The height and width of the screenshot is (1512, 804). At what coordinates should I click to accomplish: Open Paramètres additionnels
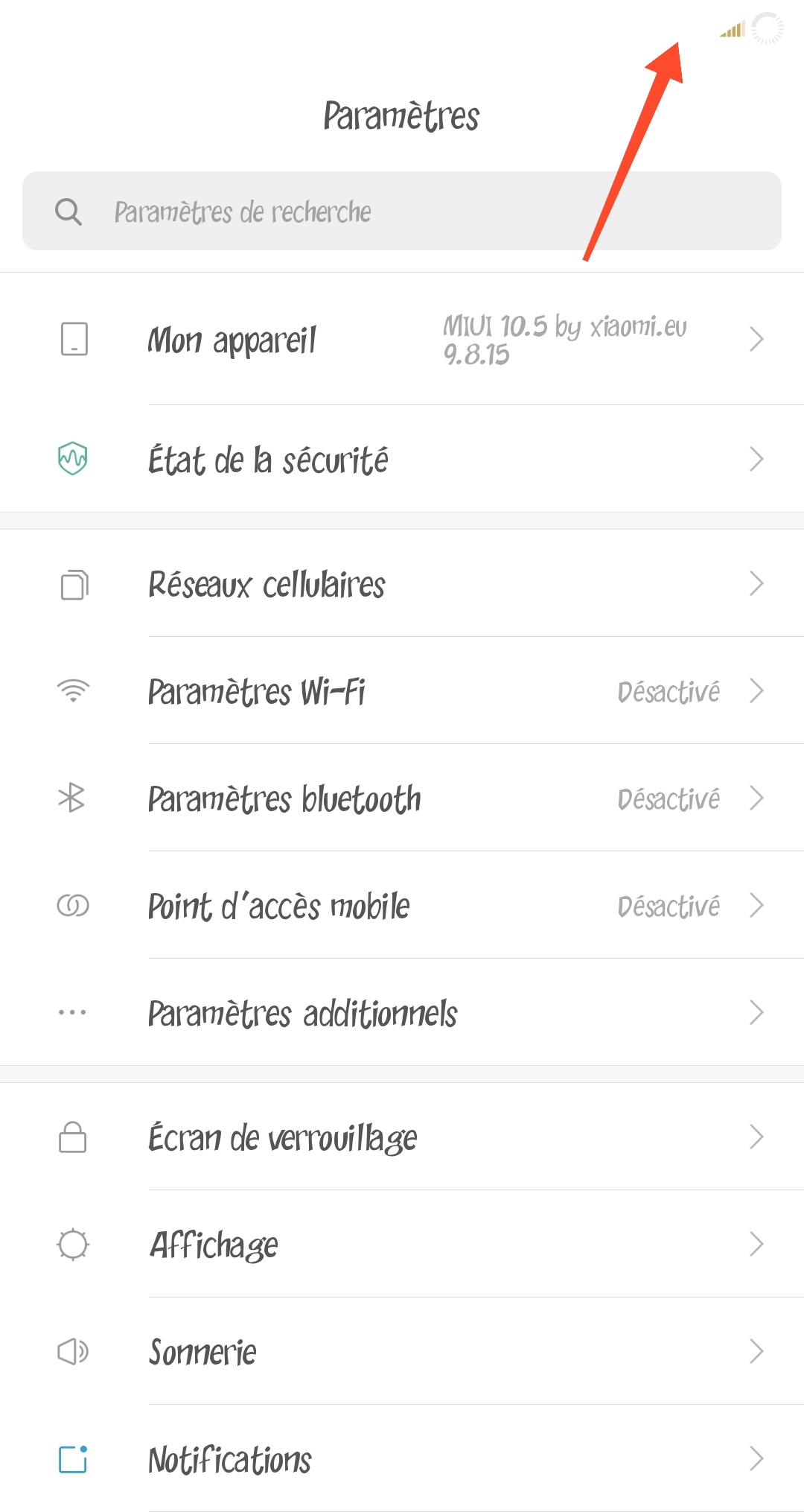(x=402, y=1012)
